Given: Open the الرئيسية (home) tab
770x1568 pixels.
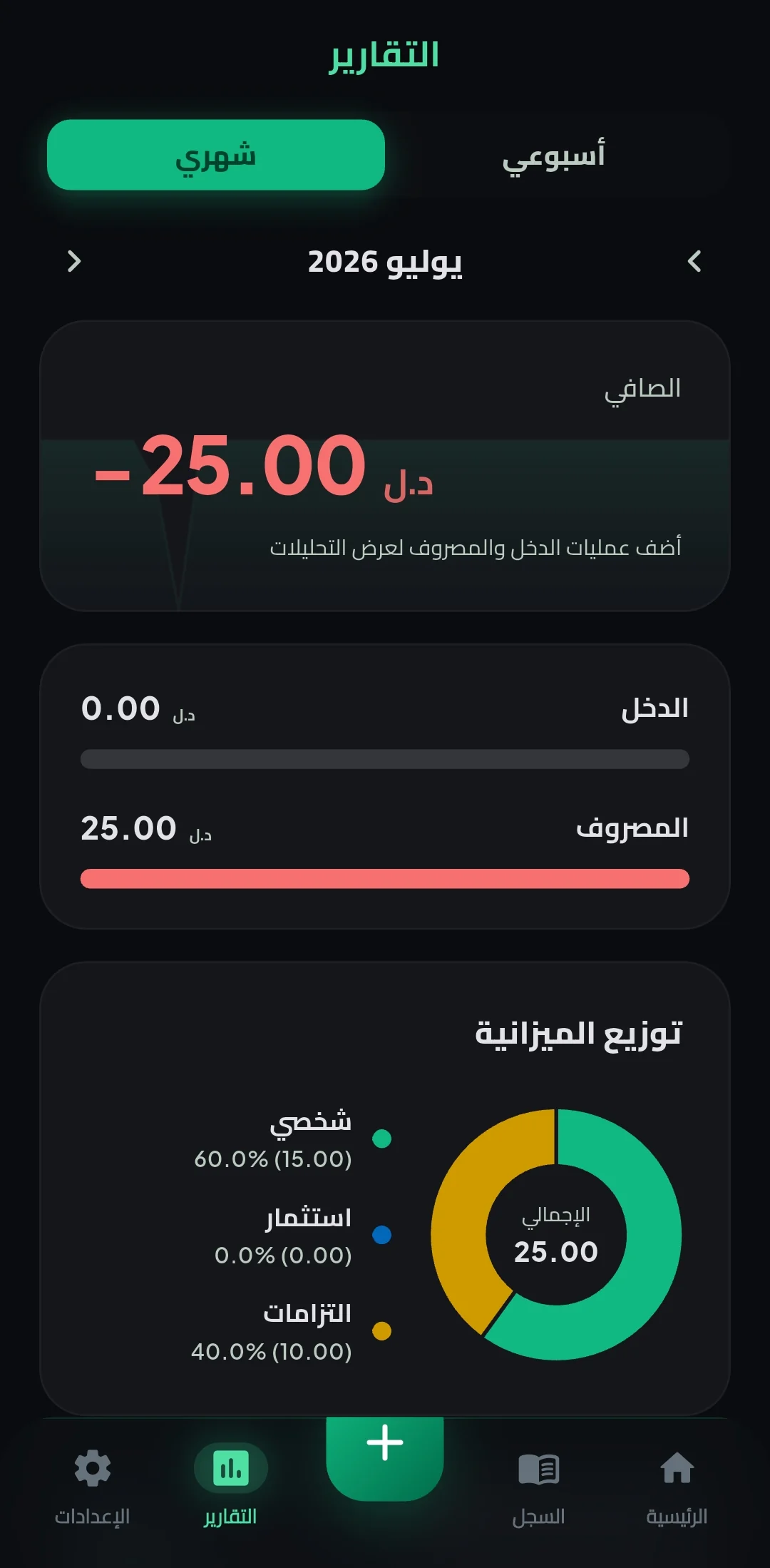Looking at the screenshot, I should pos(677,1487).
